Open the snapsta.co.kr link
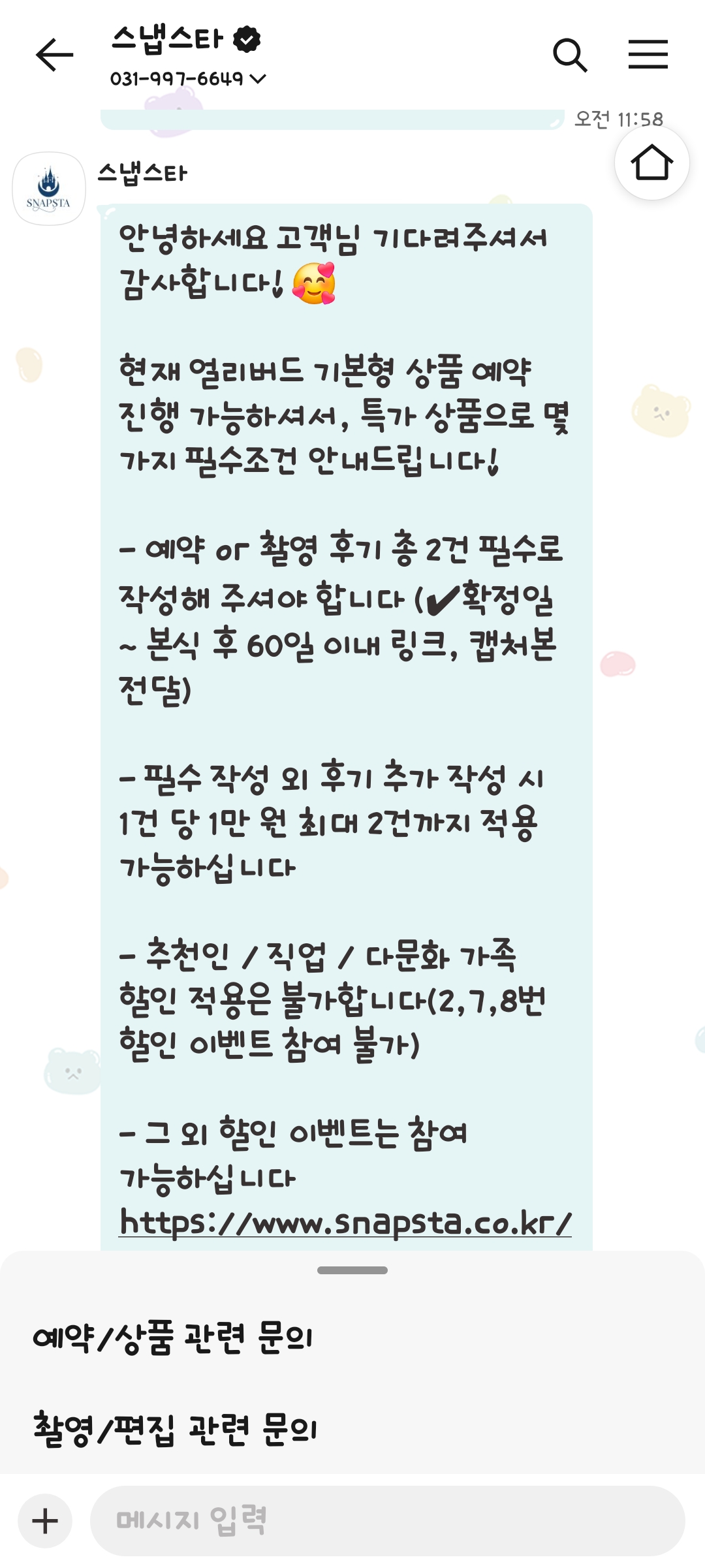 [345, 1222]
